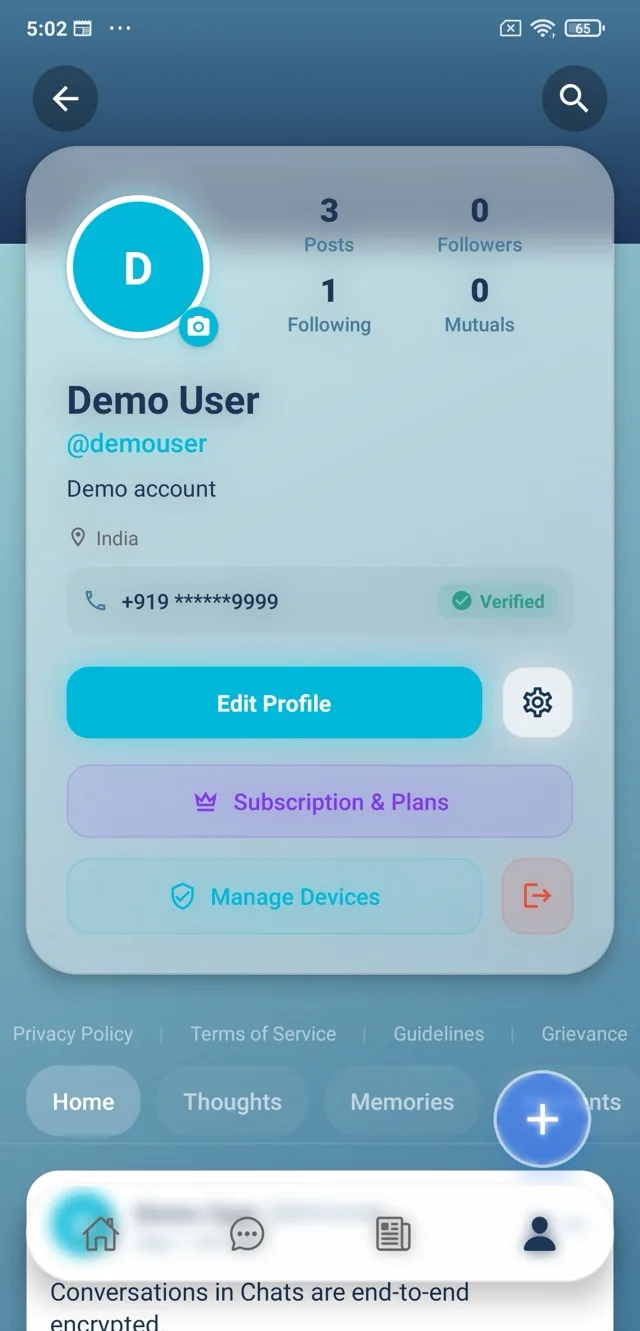Open the search magnifier icon

(574, 98)
